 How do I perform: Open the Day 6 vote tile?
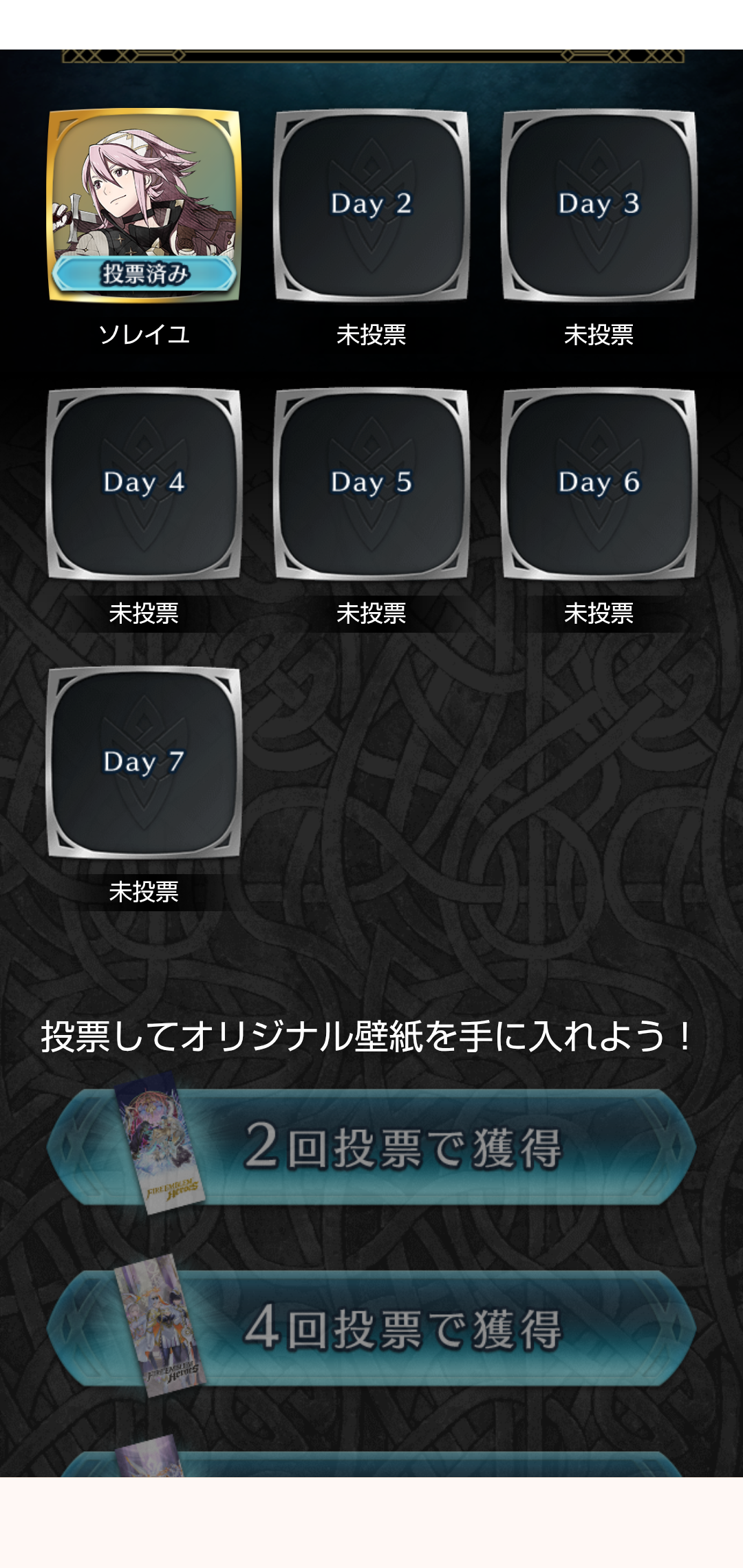click(x=599, y=484)
